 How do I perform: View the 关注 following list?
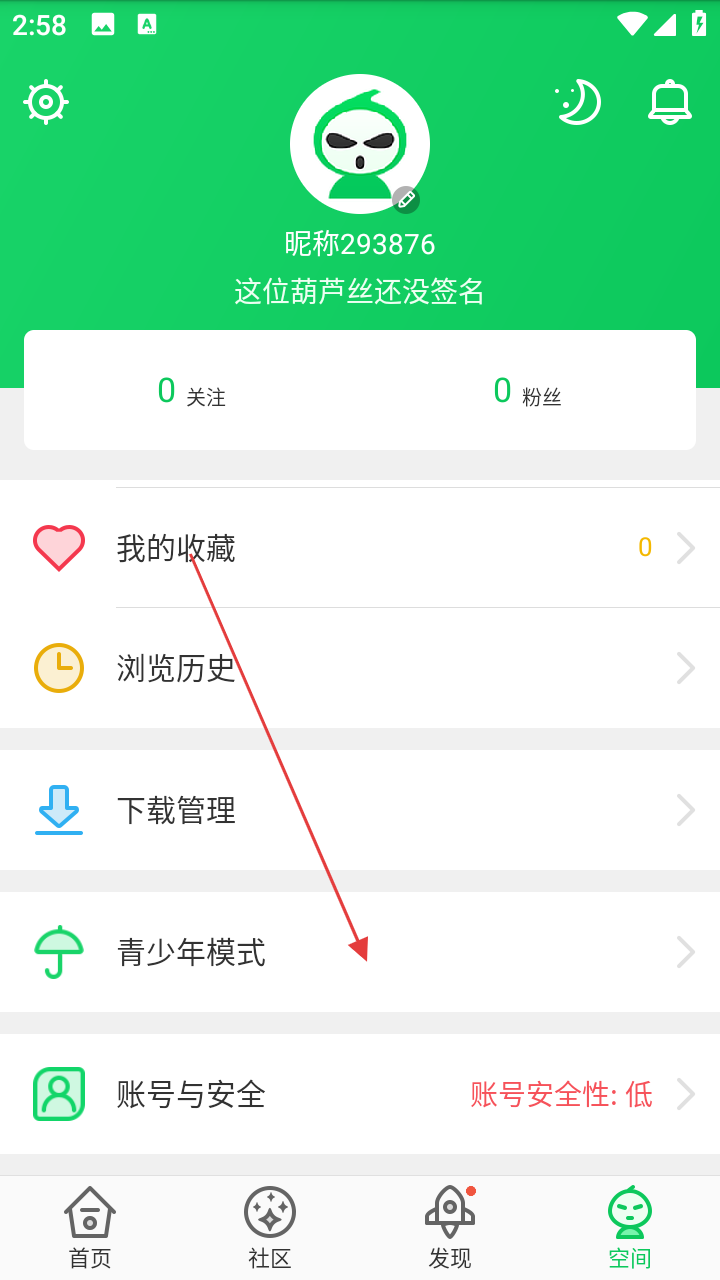click(192, 391)
